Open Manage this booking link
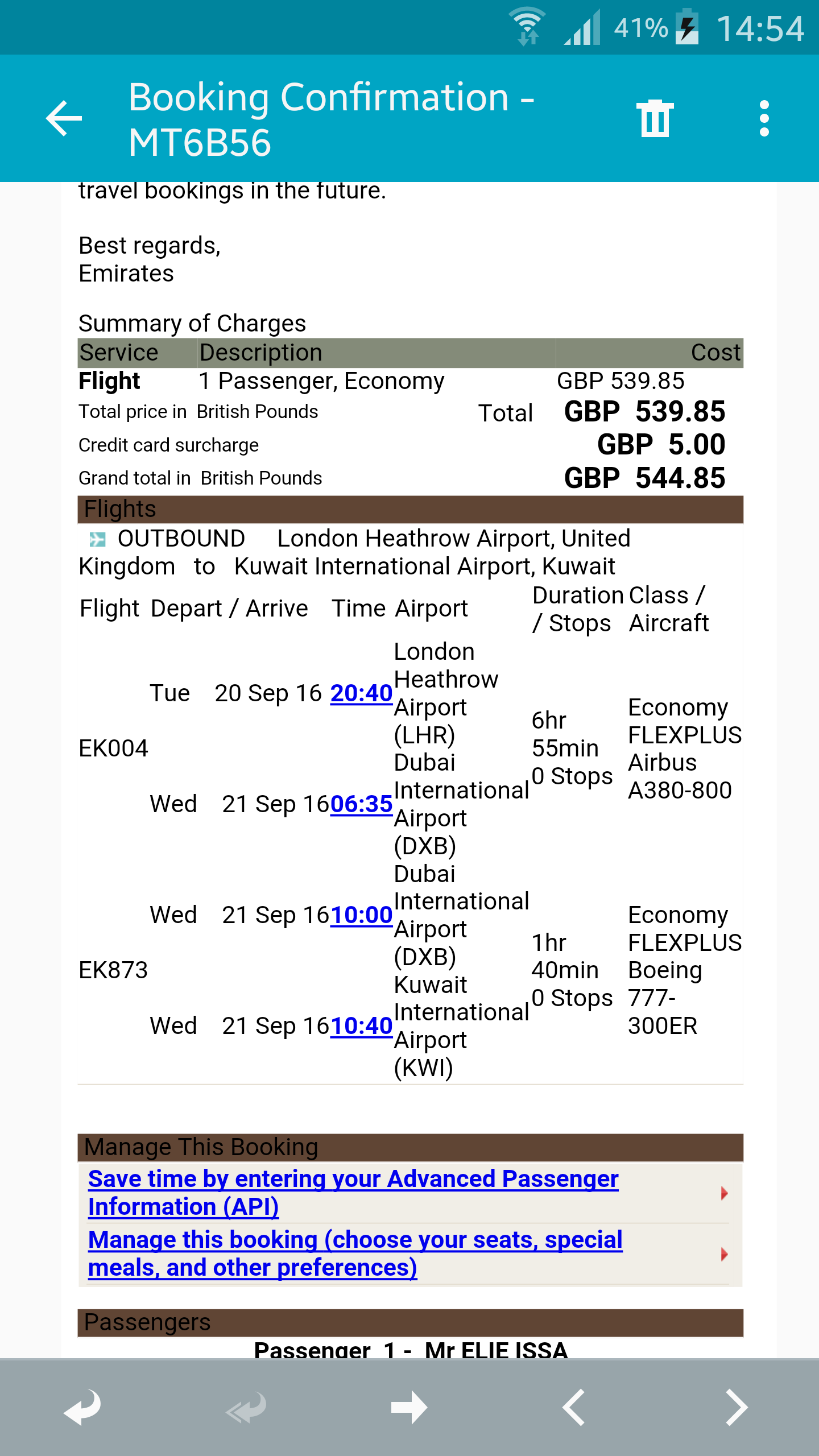Viewport: 819px width, 1456px height. 355,1254
